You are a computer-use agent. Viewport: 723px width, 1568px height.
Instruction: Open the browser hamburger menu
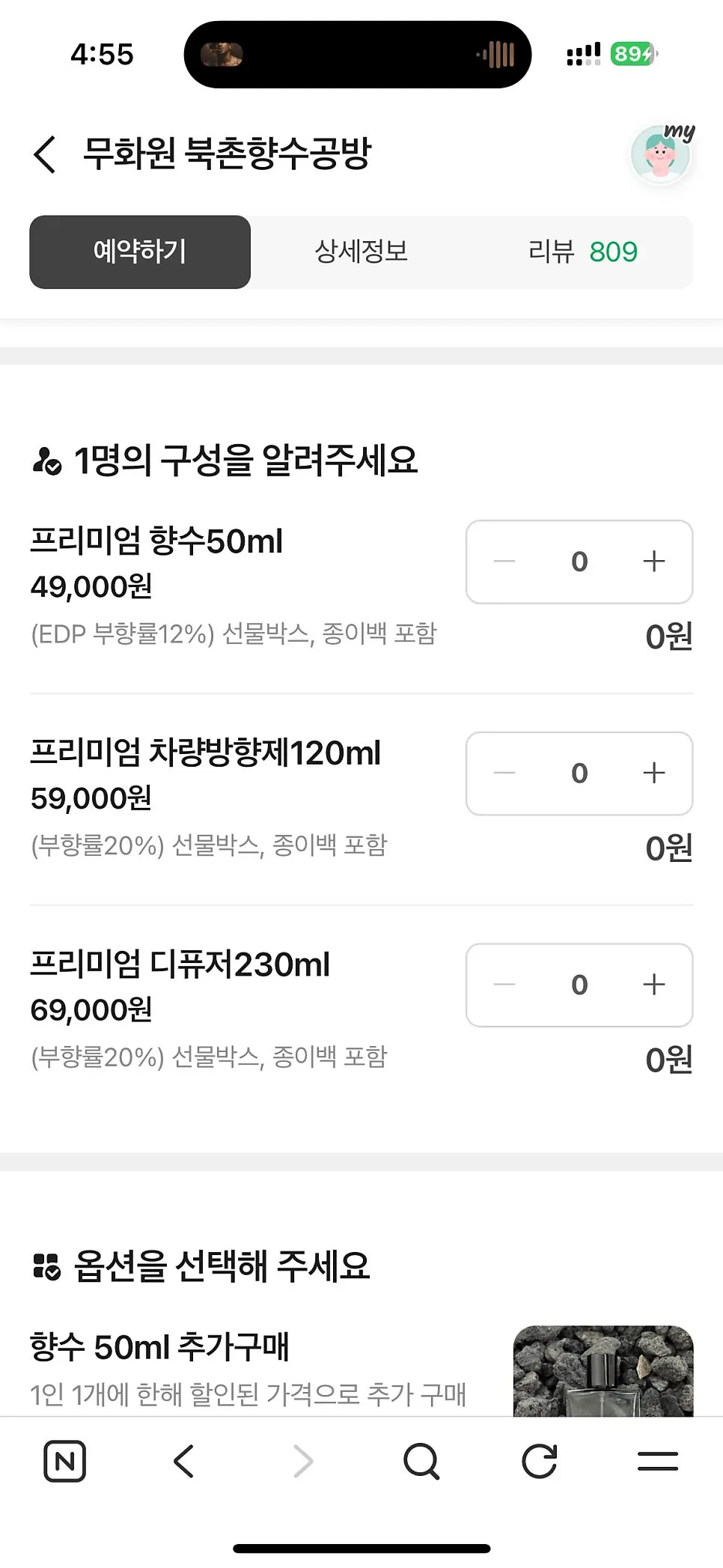coord(658,1461)
